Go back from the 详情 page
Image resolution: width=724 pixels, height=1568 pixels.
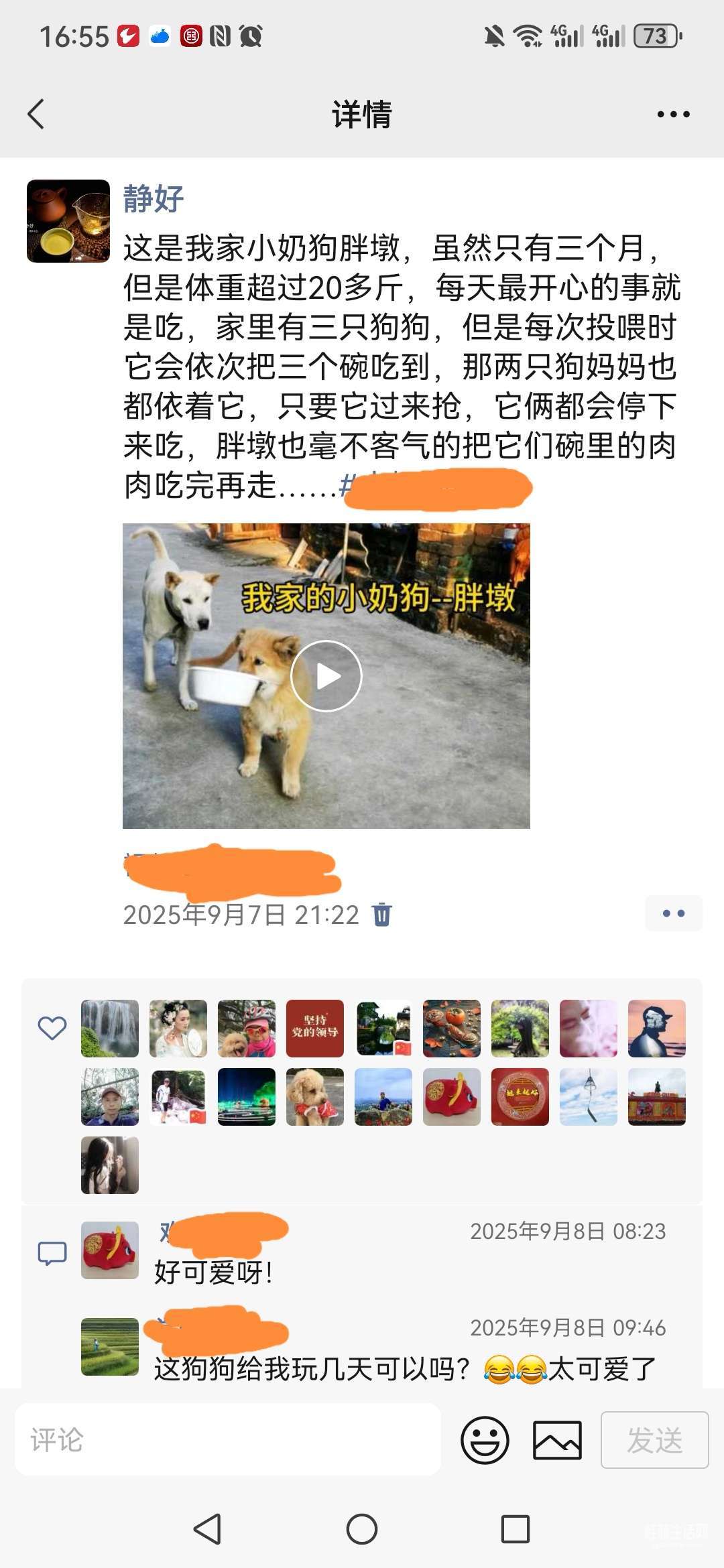[36, 114]
